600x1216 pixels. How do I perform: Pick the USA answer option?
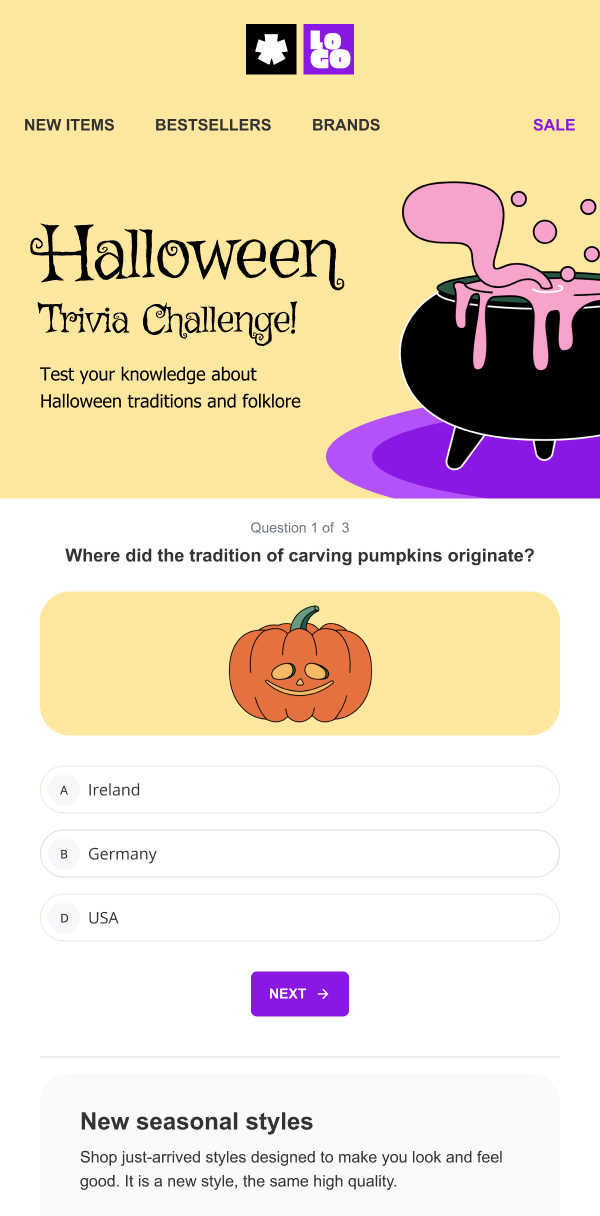299,918
